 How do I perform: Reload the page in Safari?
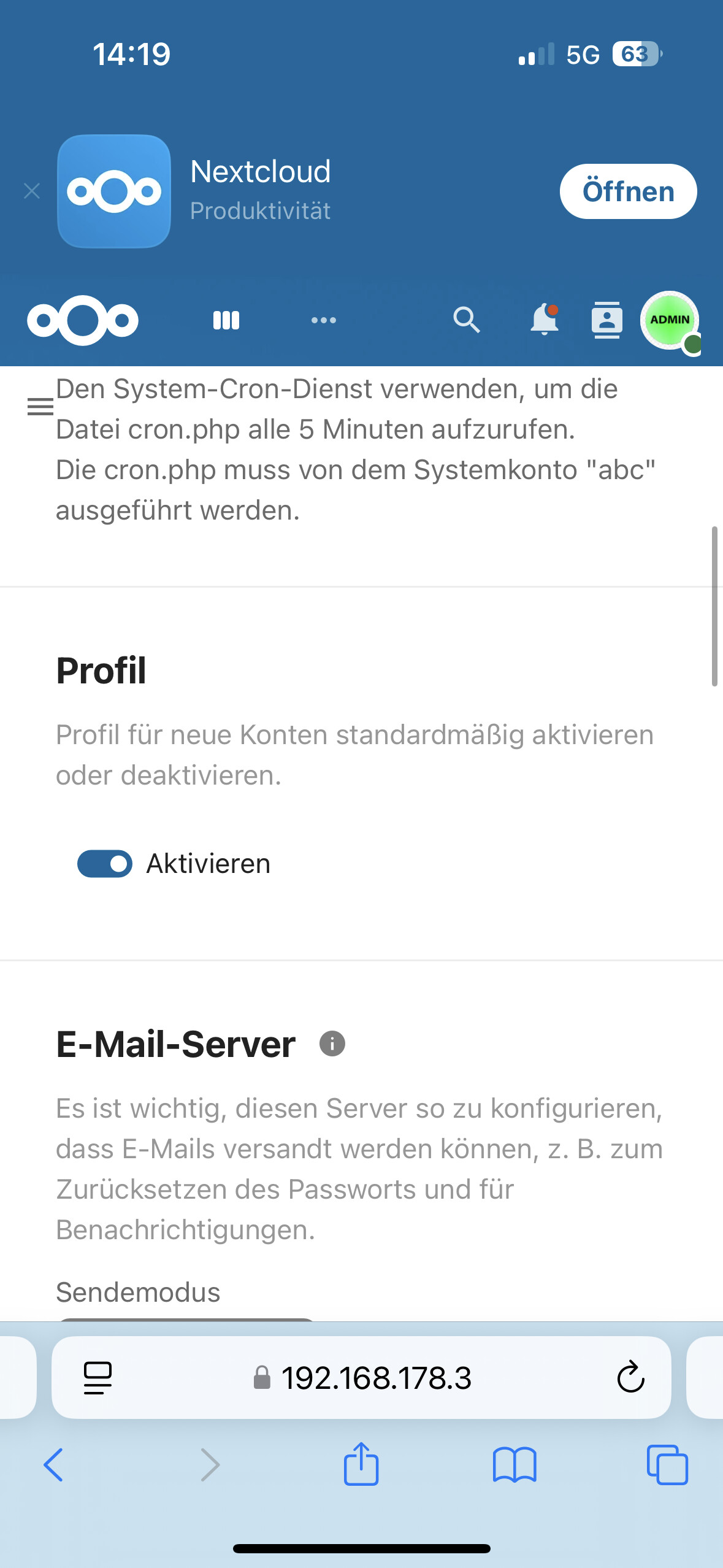[x=630, y=1378]
